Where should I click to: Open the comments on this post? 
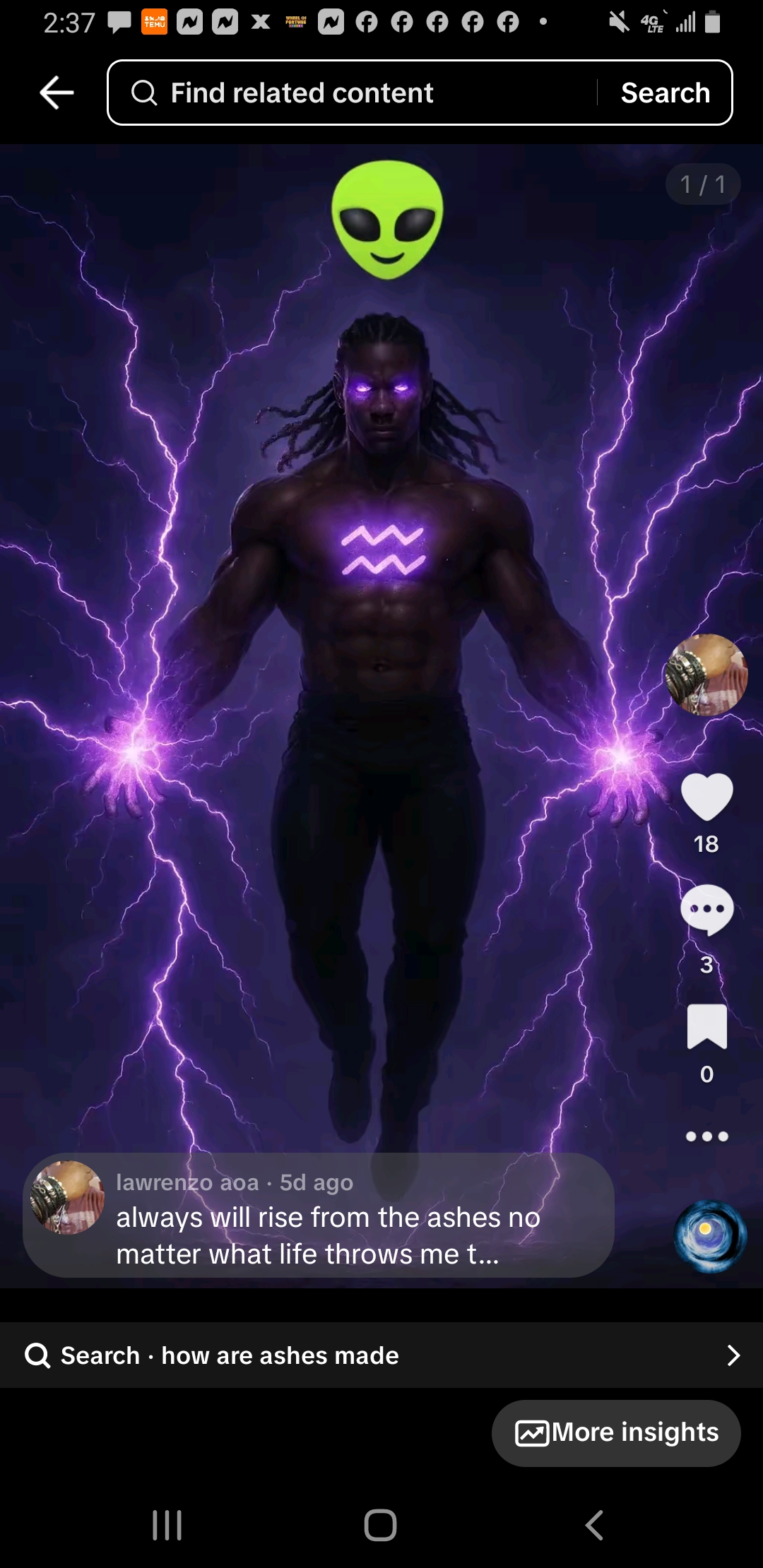point(706,910)
